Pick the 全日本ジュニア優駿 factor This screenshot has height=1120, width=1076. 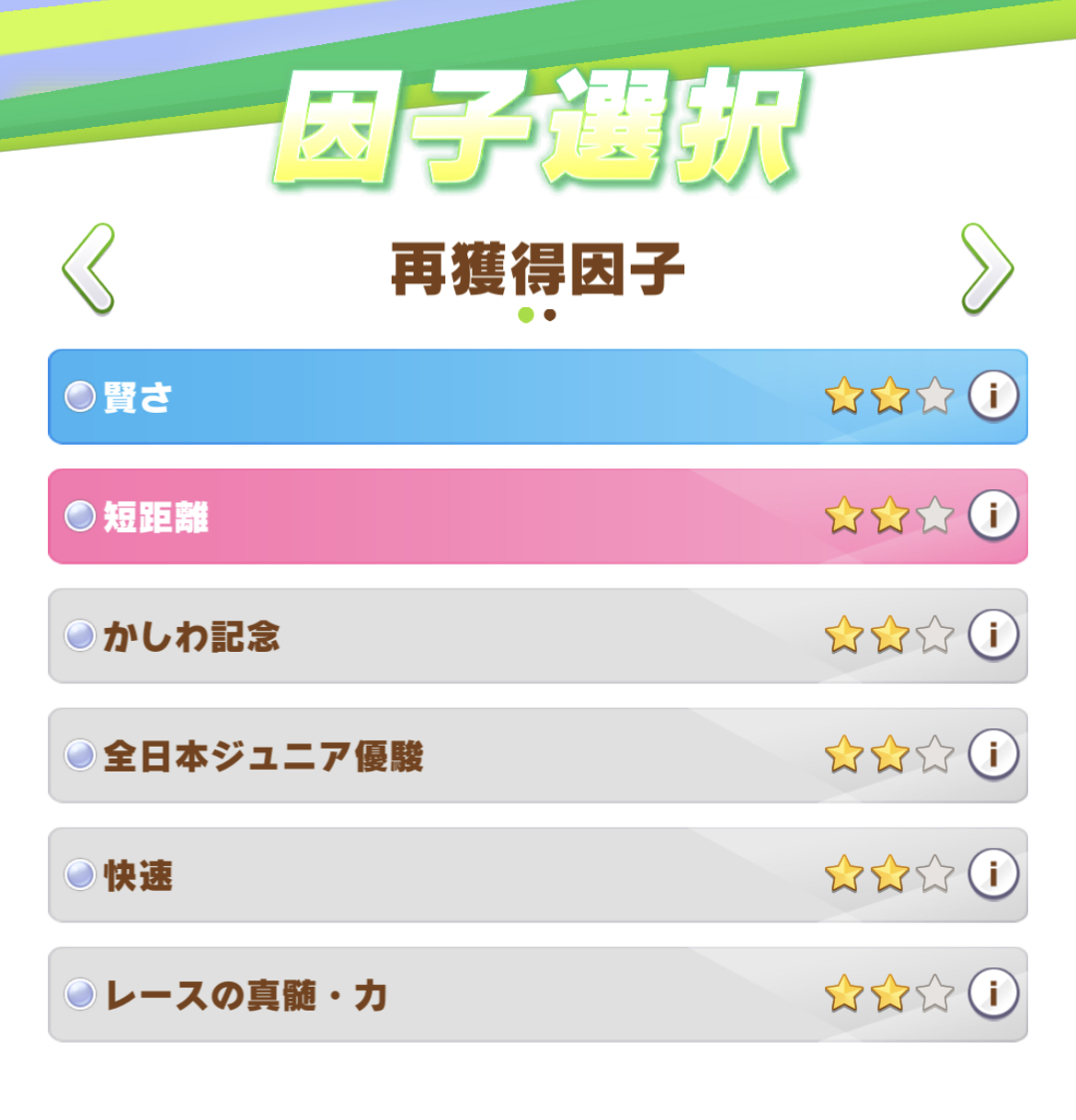pos(538,755)
